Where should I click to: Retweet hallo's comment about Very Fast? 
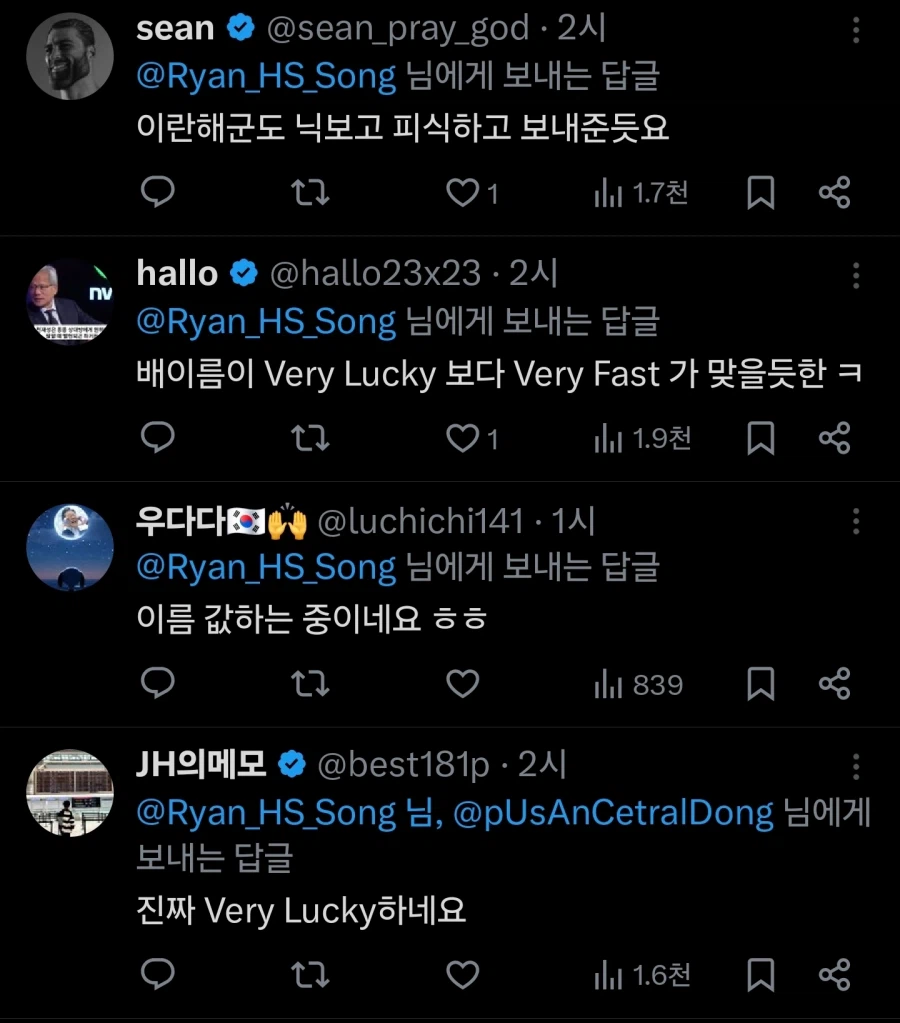310,437
